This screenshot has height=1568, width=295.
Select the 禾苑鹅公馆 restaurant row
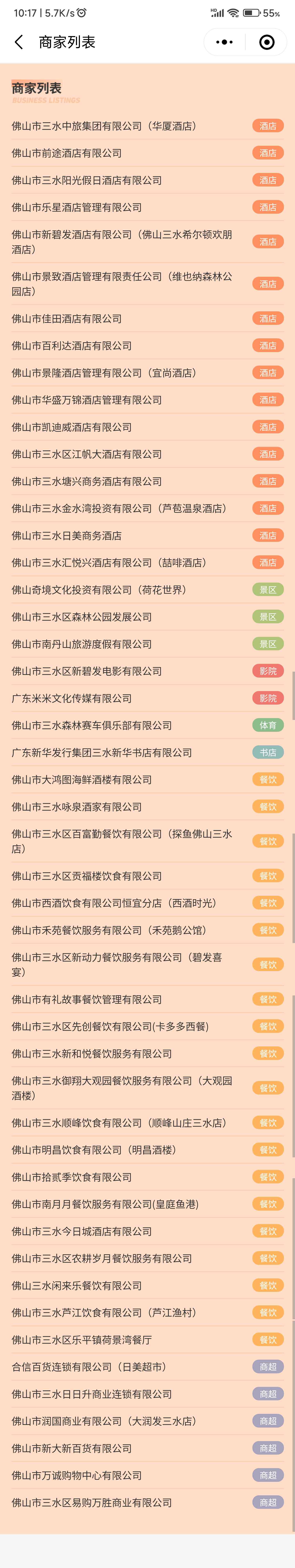point(109,930)
